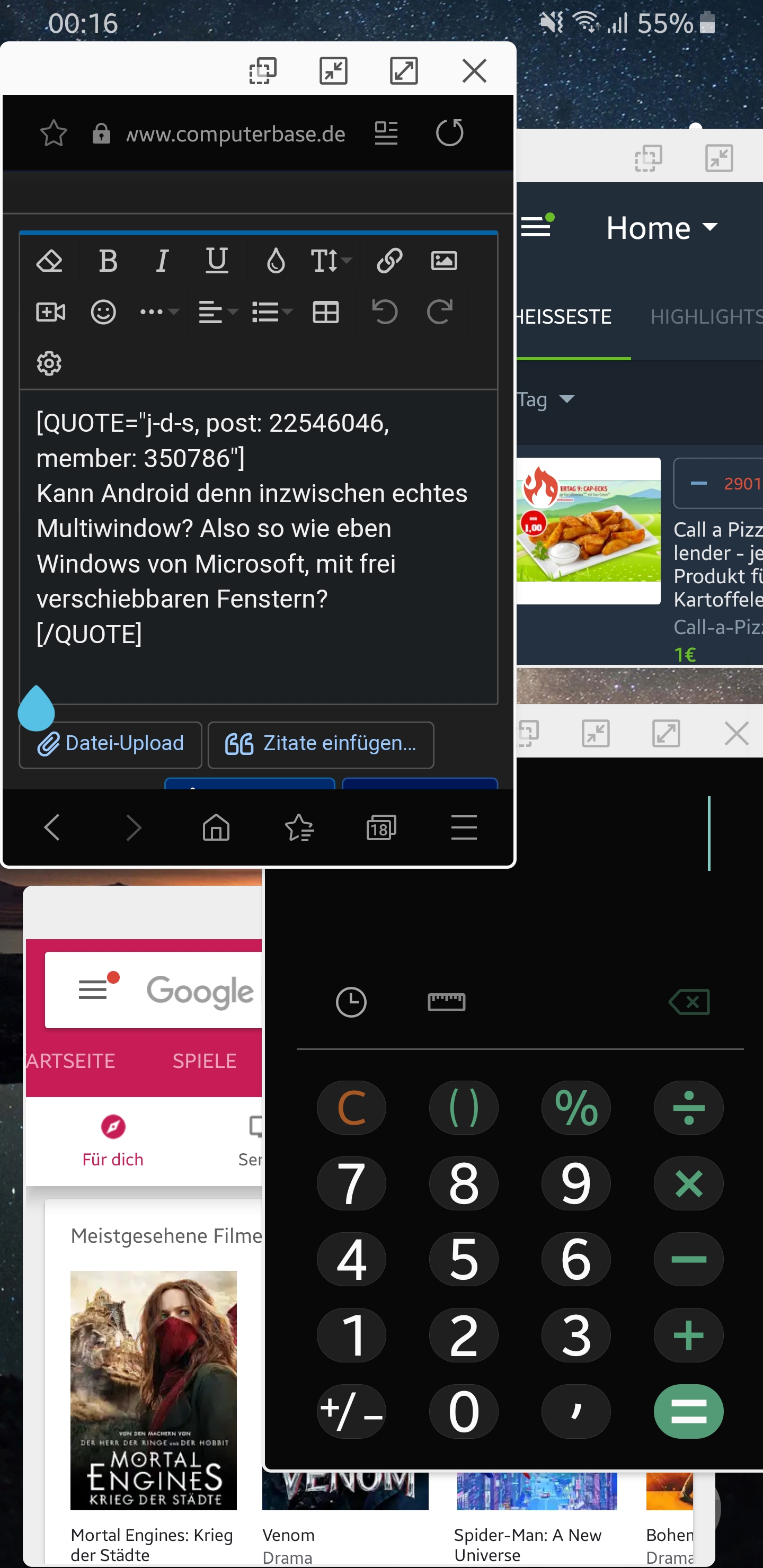This screenshot has height=1568, width=763.
Task: Open the emoji smiley picker
Action: (103, 312)
